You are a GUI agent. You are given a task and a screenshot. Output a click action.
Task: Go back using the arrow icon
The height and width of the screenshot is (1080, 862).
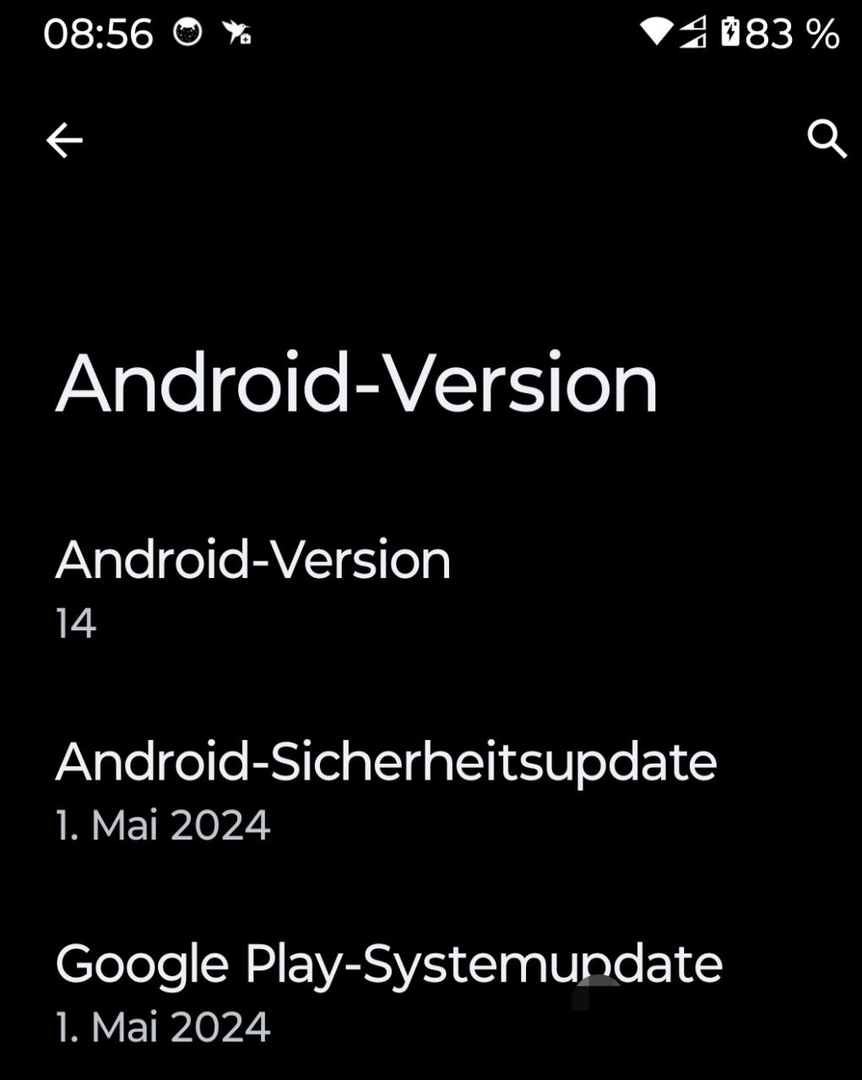(x=64, y=141)
